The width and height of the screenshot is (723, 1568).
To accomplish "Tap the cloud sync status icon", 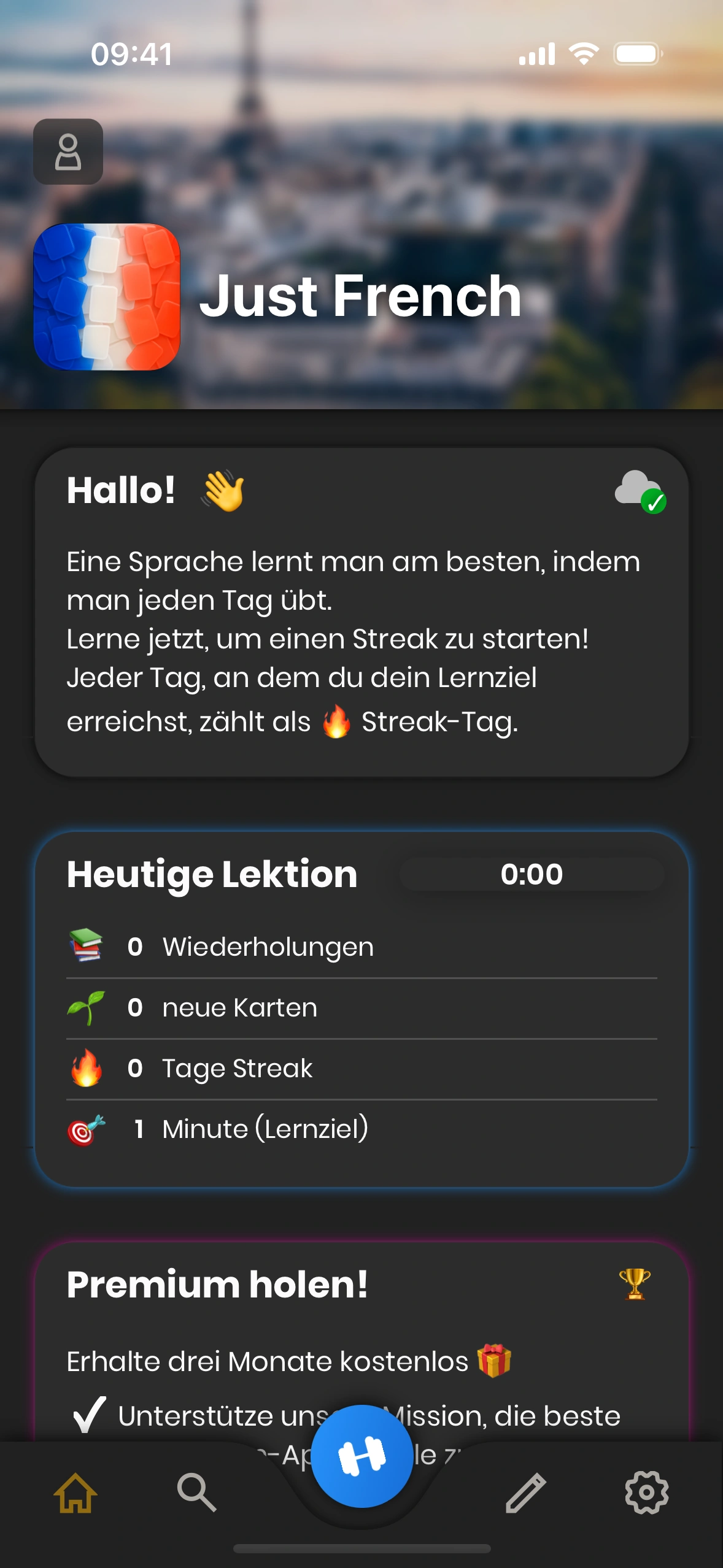I will coord(640,491).
